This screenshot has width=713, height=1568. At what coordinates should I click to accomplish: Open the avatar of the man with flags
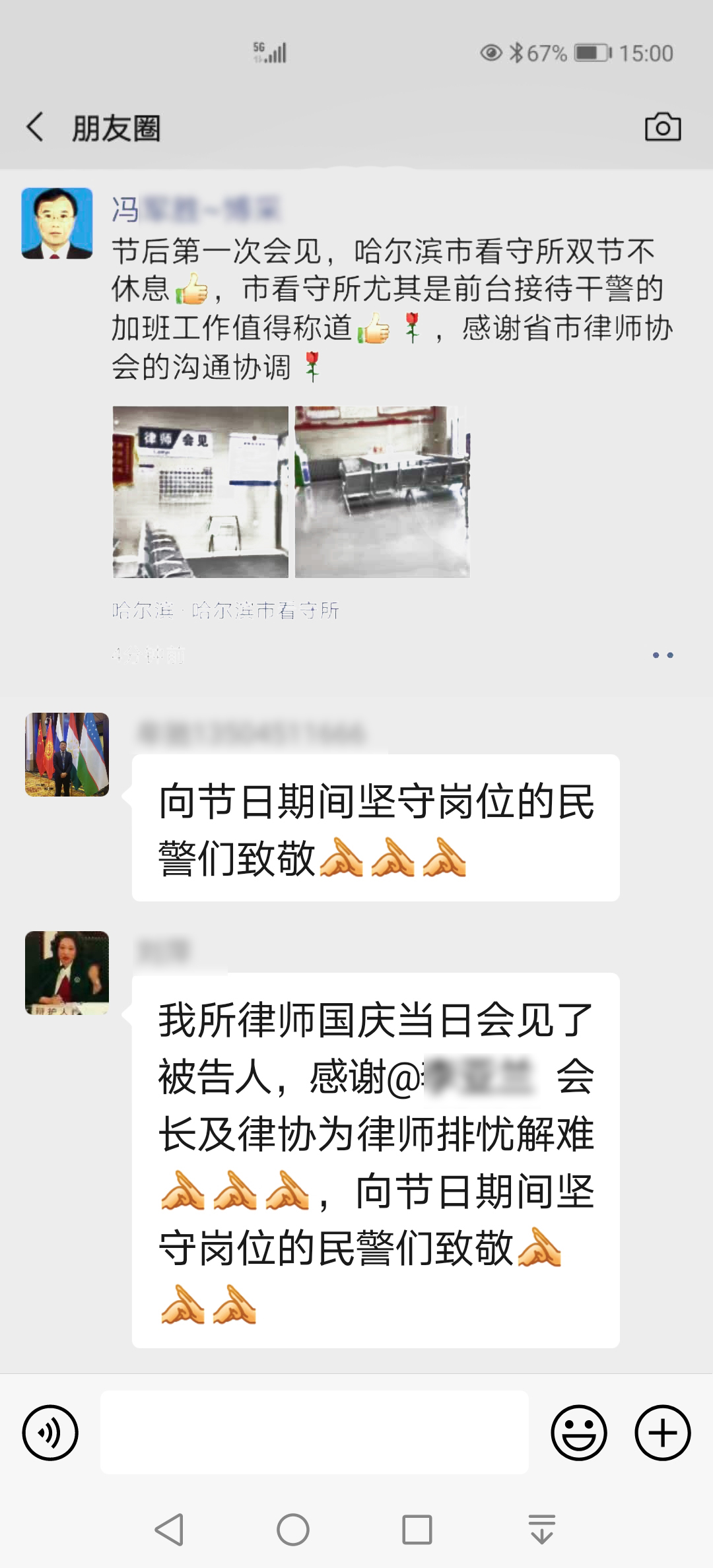(x=67, y=754)
